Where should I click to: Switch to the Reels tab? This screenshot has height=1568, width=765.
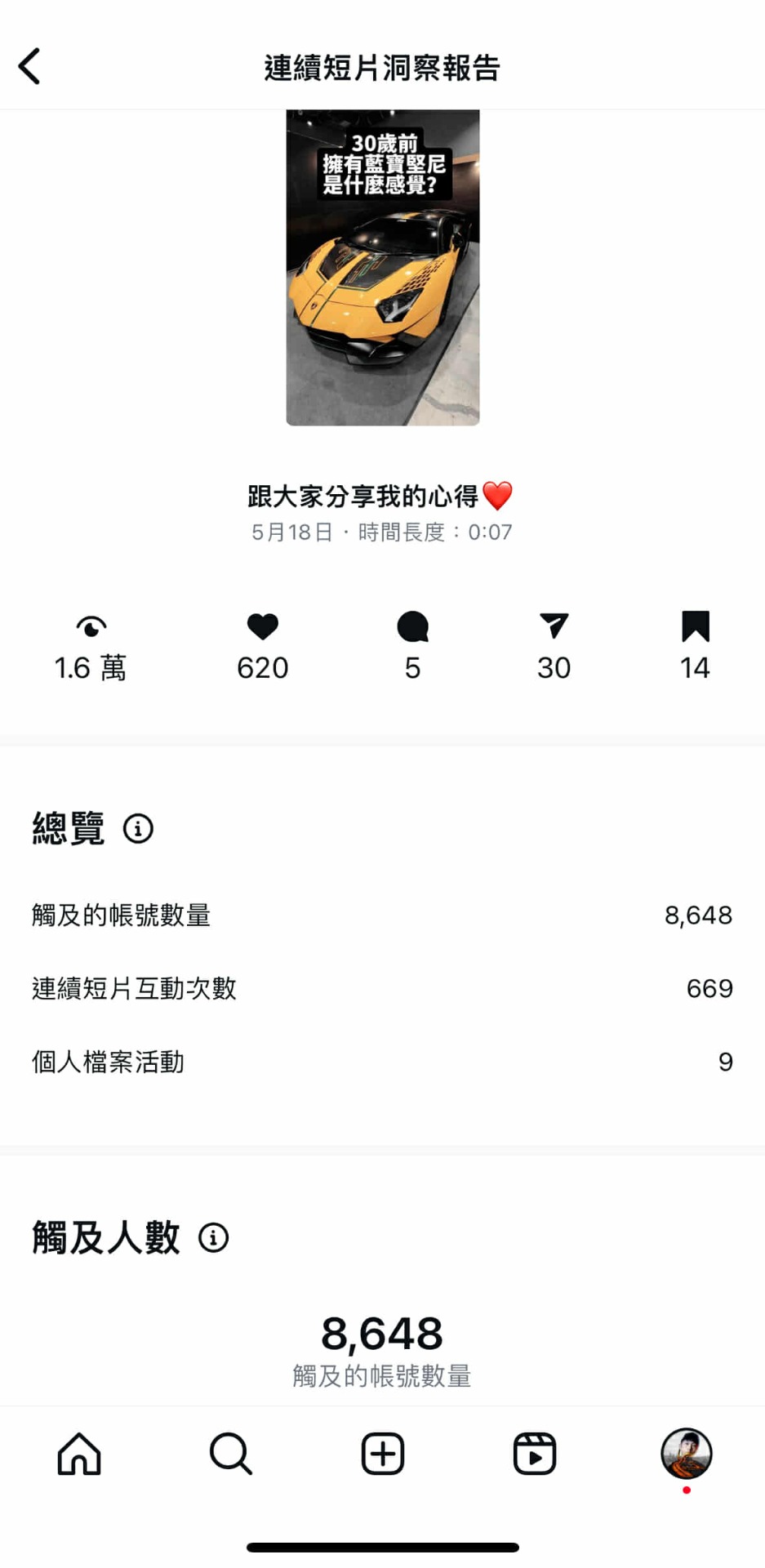coord(535,1454)
